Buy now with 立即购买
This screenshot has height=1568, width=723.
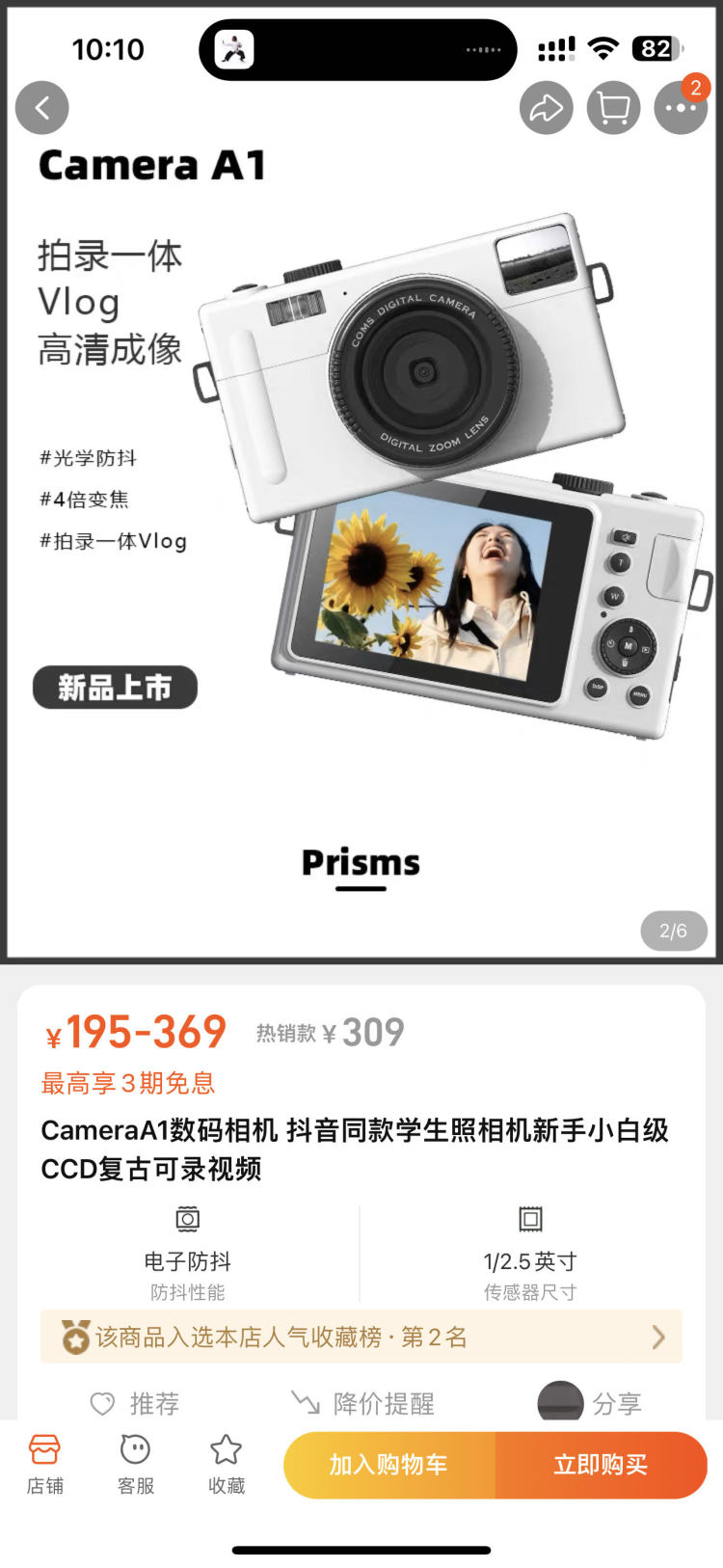coord(601,1465)
